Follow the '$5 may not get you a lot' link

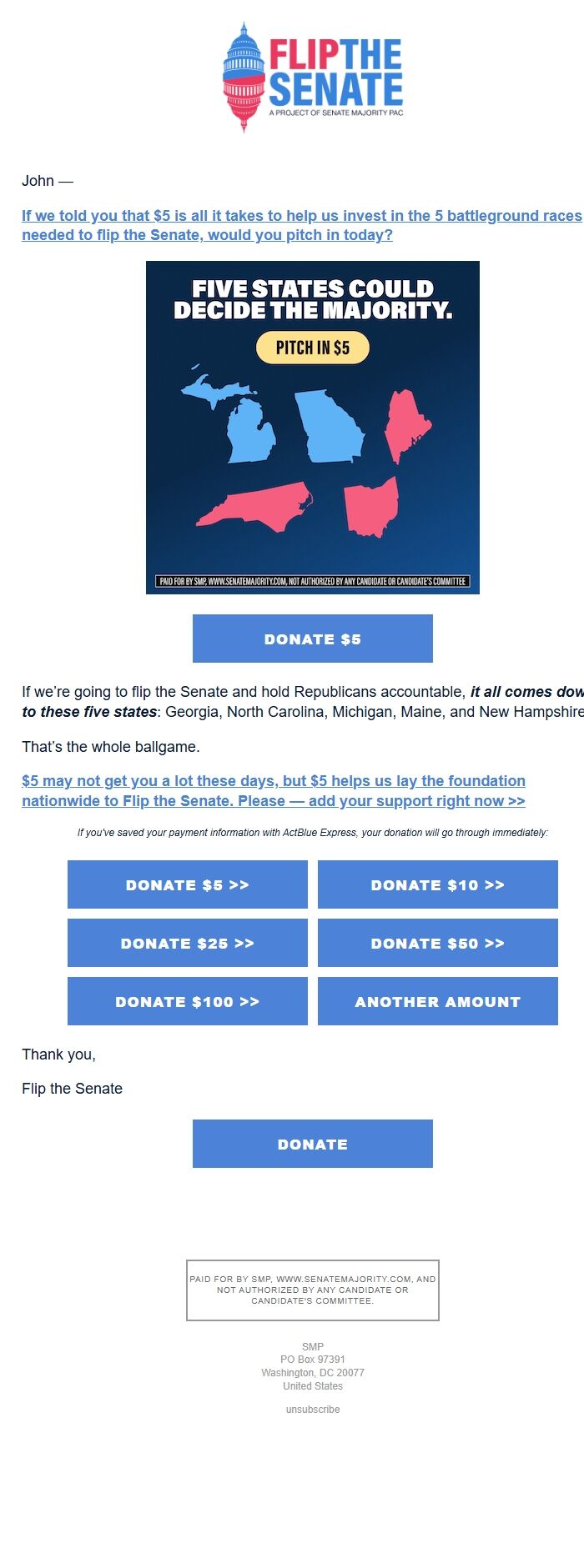(x=274, y=790)
